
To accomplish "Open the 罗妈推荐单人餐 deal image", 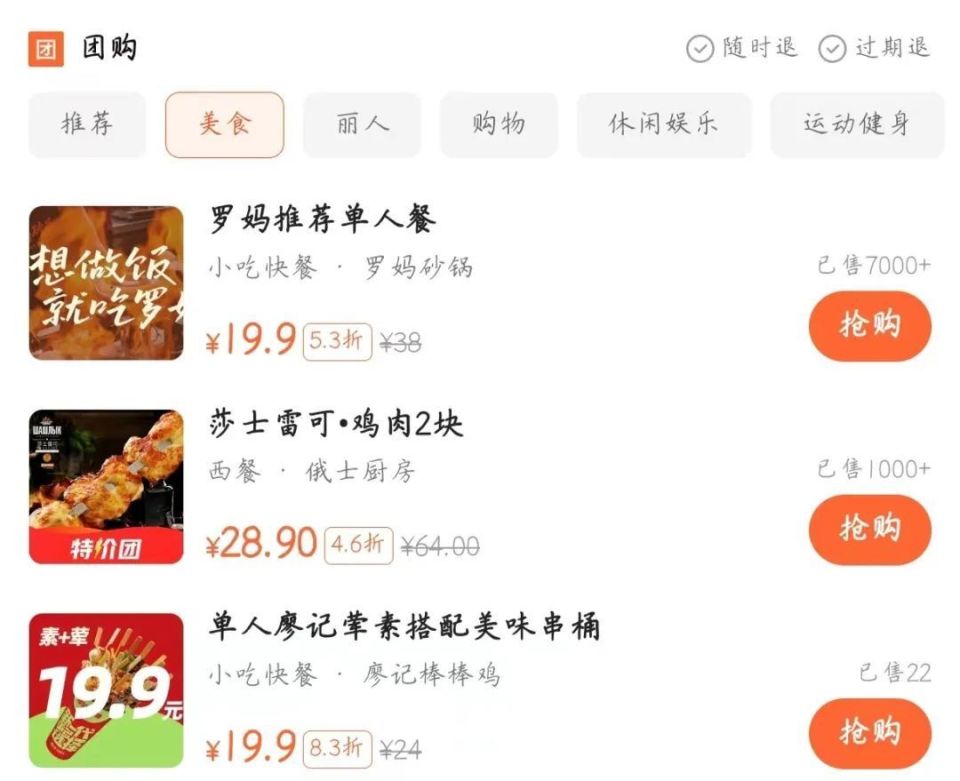I will tap(106, 283).
